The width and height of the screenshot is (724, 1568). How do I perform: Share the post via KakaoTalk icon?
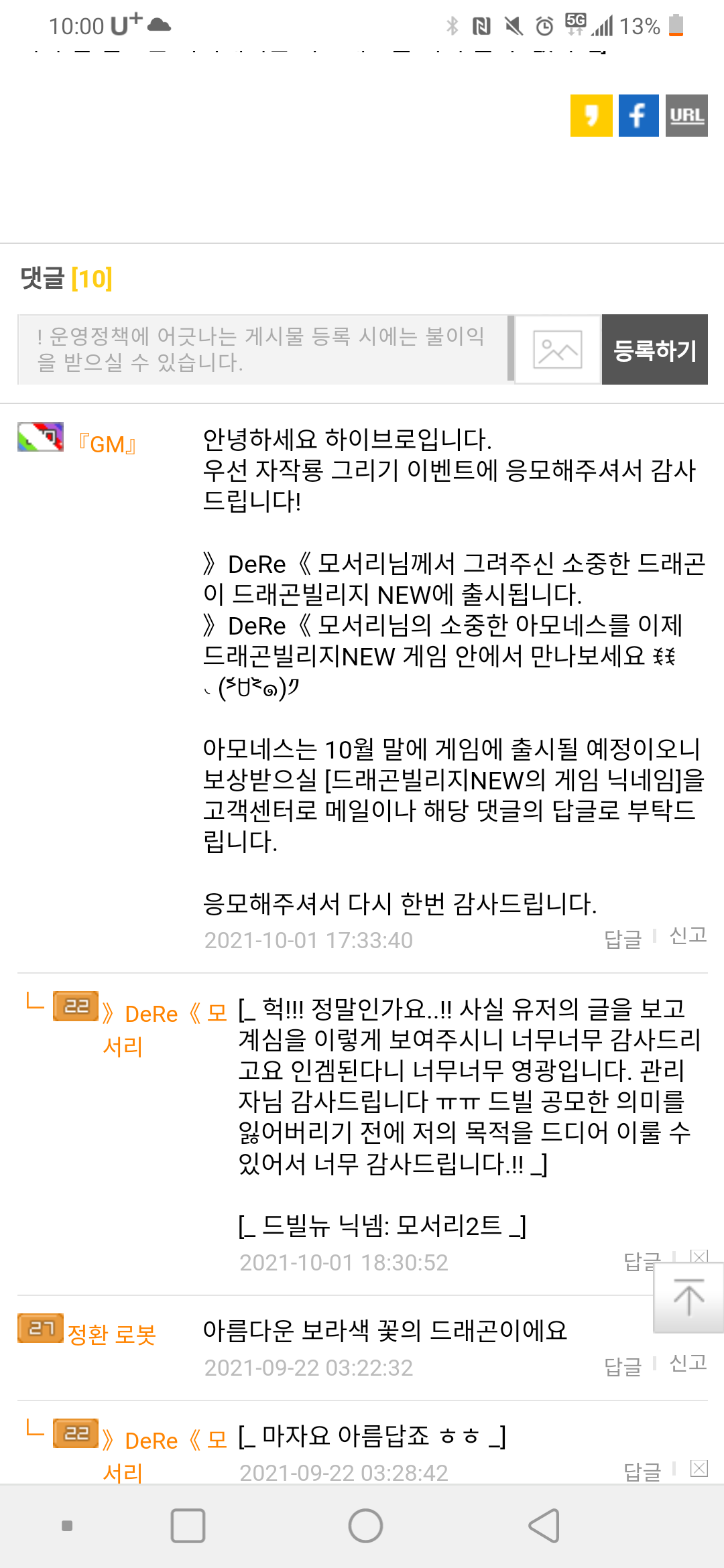click(591, 116)
